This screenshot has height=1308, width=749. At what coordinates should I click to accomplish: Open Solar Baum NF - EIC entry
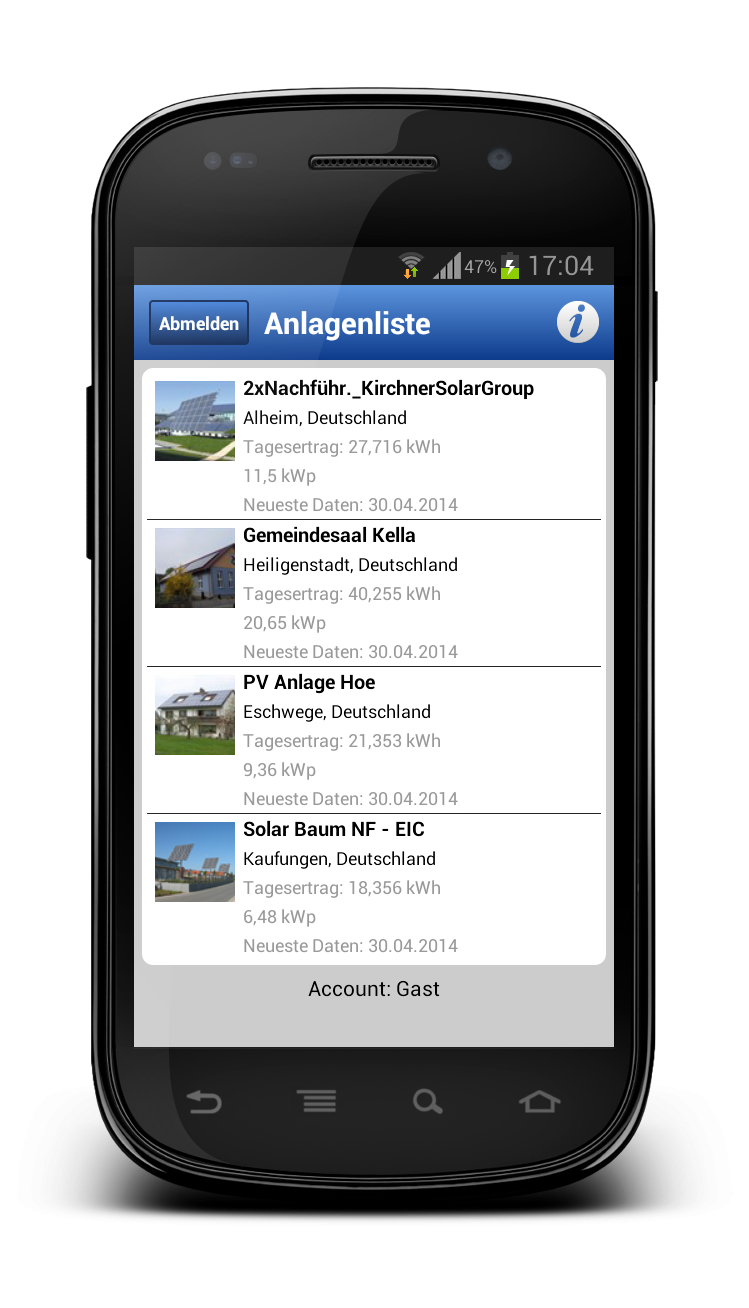(374, 887)
